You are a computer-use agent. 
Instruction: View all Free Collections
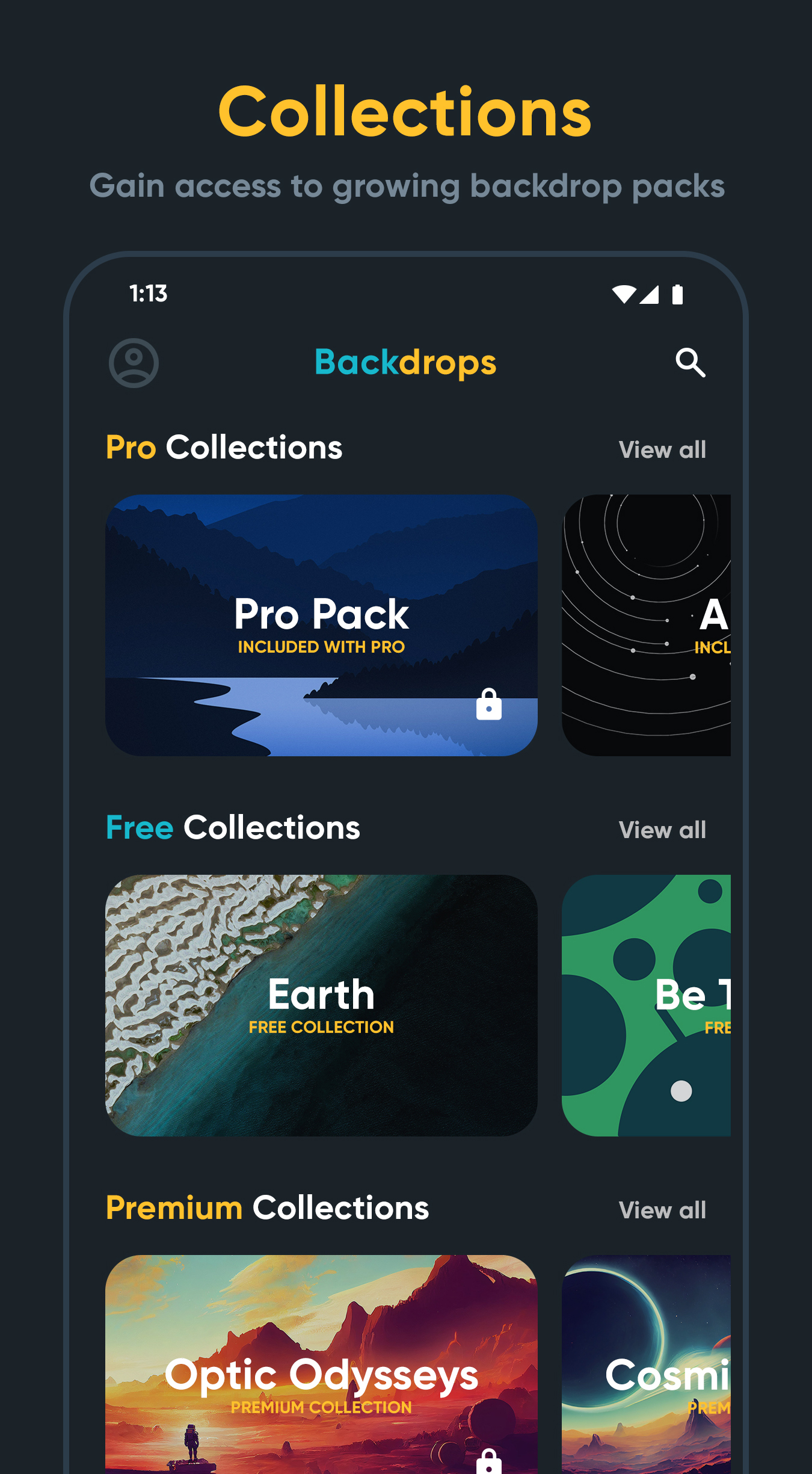tap(663, 830)
